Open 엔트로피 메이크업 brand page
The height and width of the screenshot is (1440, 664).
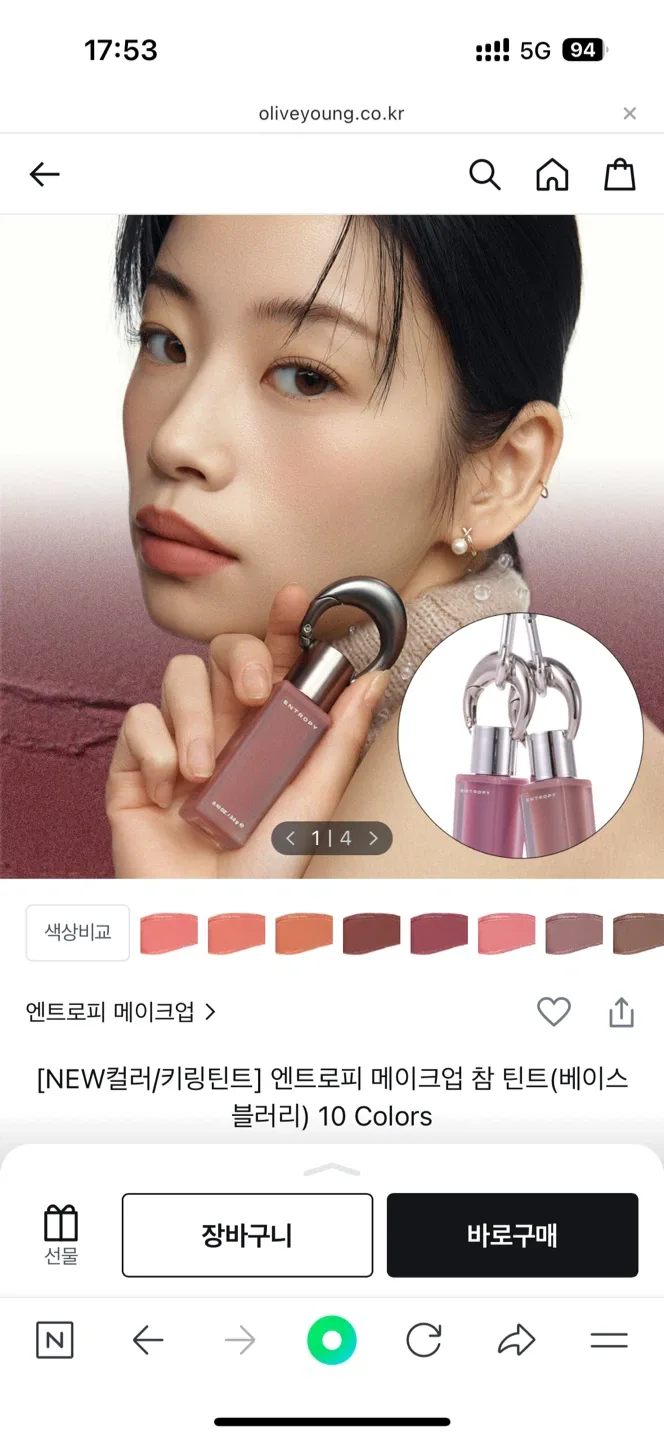pos(120,1012)
